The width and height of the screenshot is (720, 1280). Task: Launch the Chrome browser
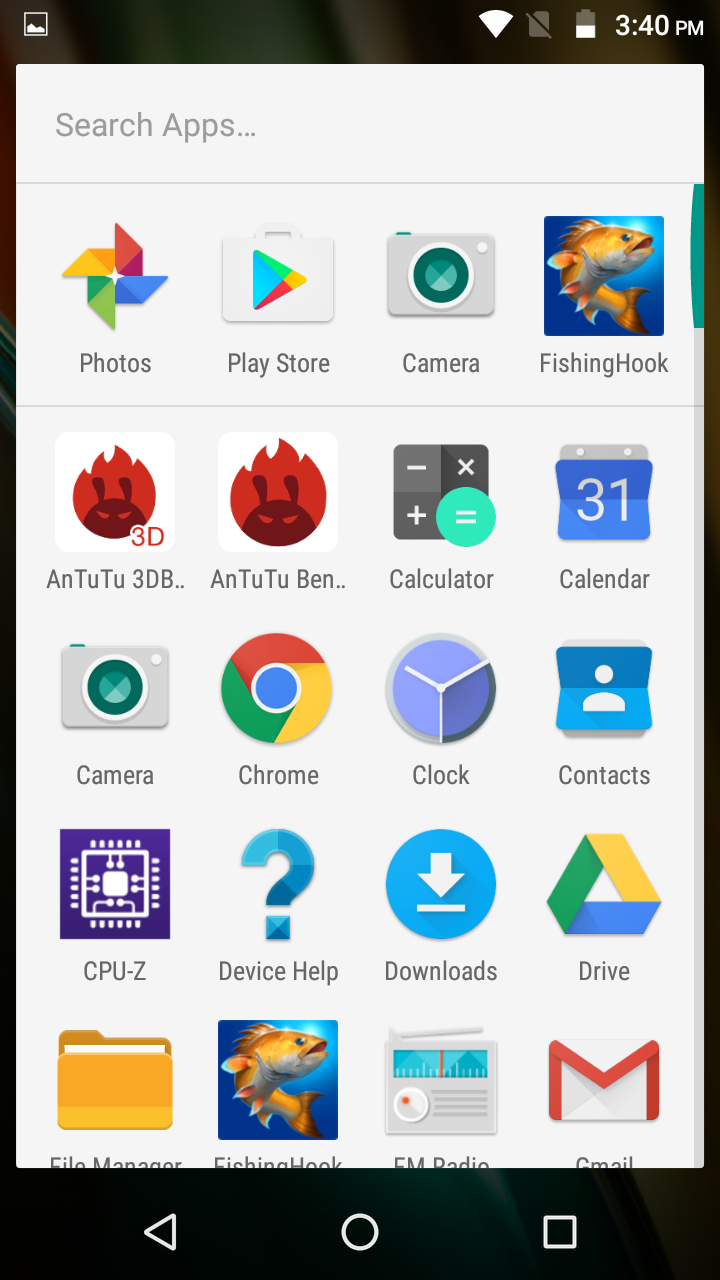(278, 689)
